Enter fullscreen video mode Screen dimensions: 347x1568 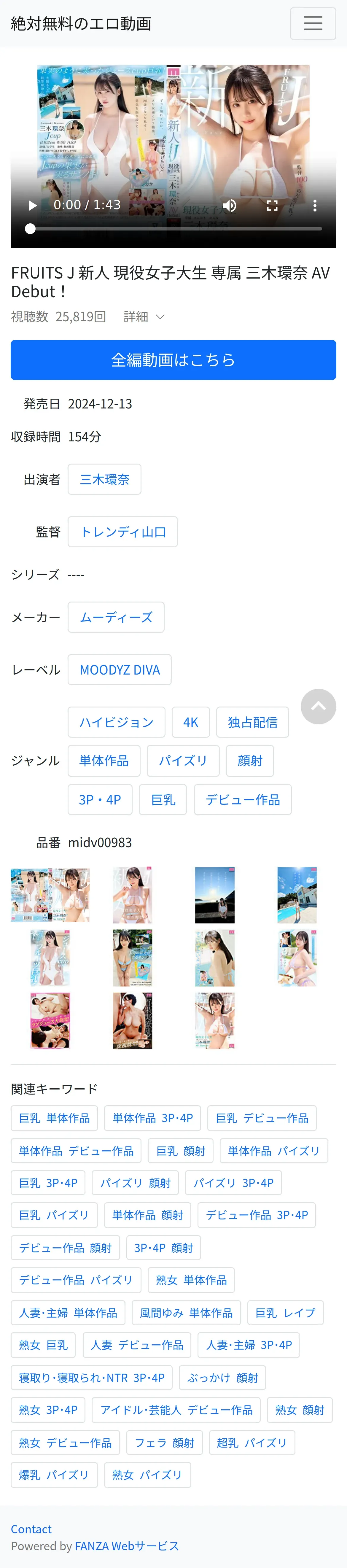click(x=272, y=205)
